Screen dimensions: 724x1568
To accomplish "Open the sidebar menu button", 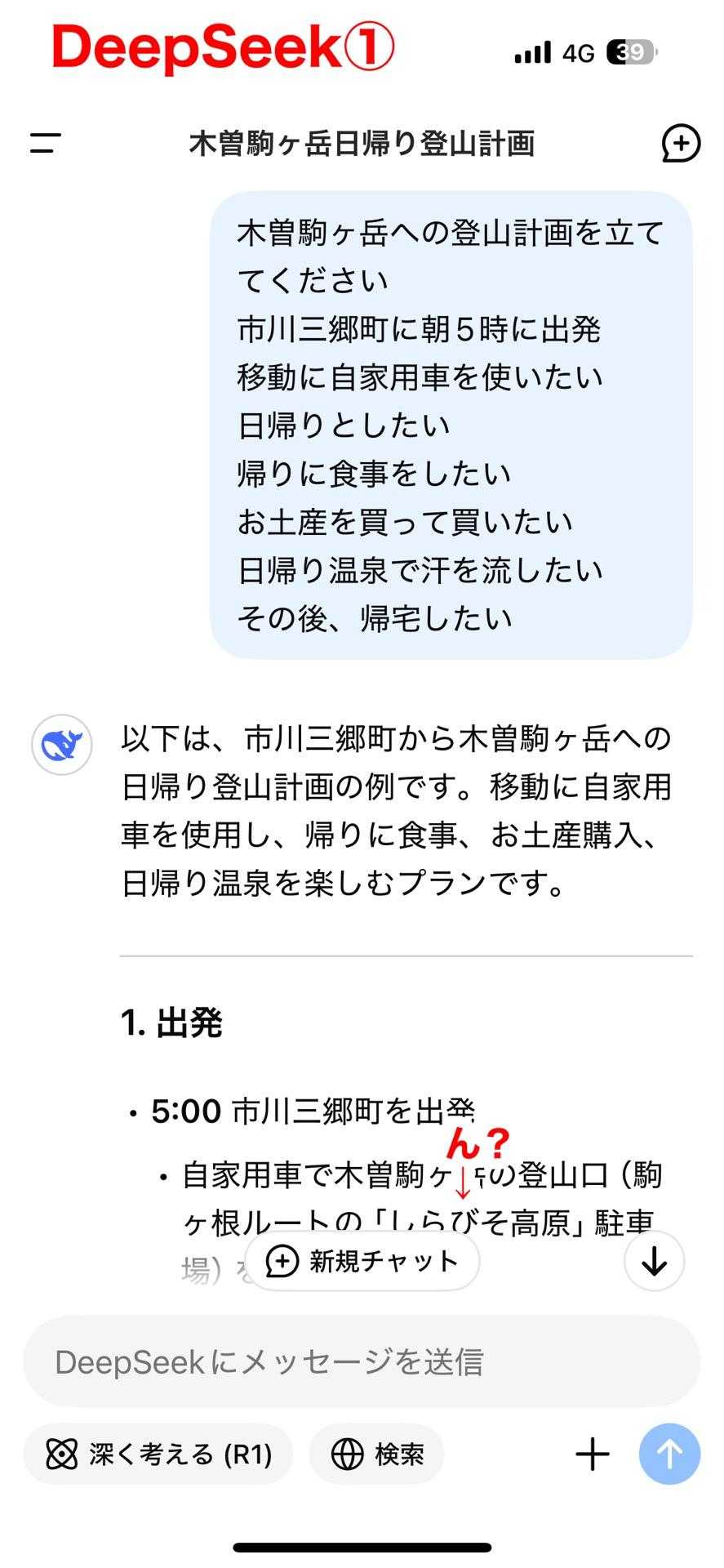I will [x=46, y=144].
